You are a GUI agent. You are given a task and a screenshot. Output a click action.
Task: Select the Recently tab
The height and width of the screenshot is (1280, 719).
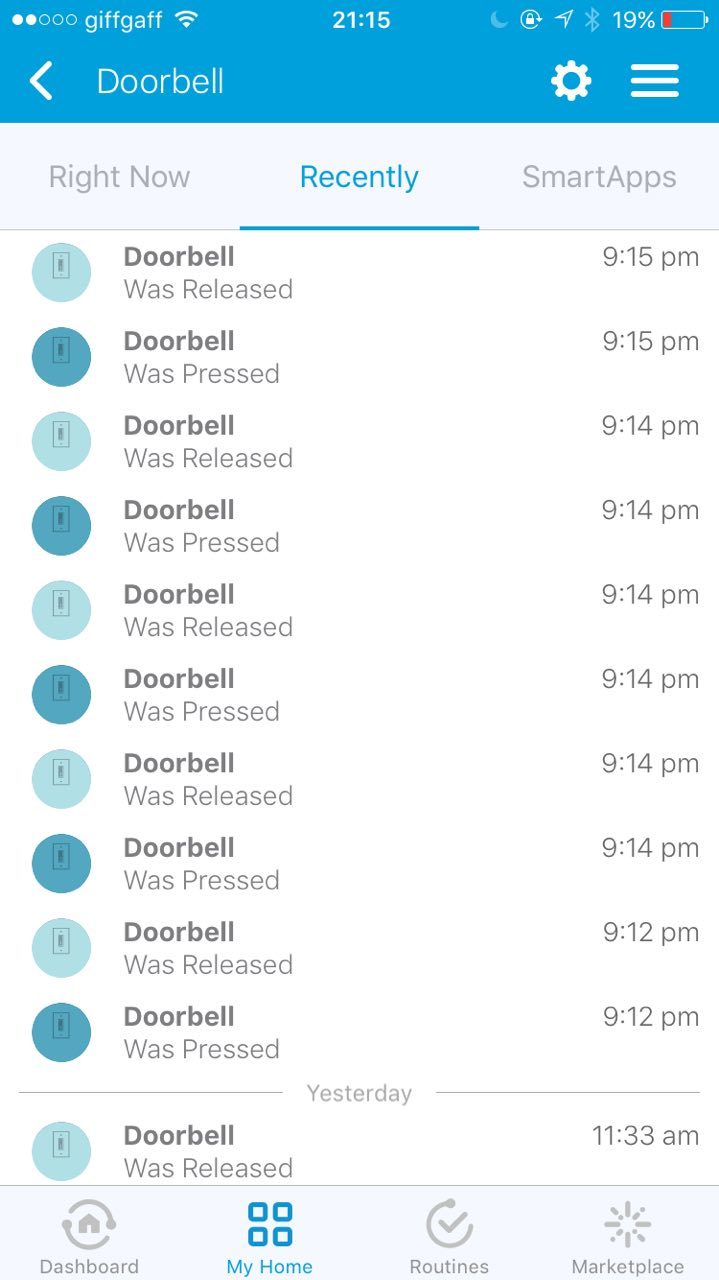(359, 177)
